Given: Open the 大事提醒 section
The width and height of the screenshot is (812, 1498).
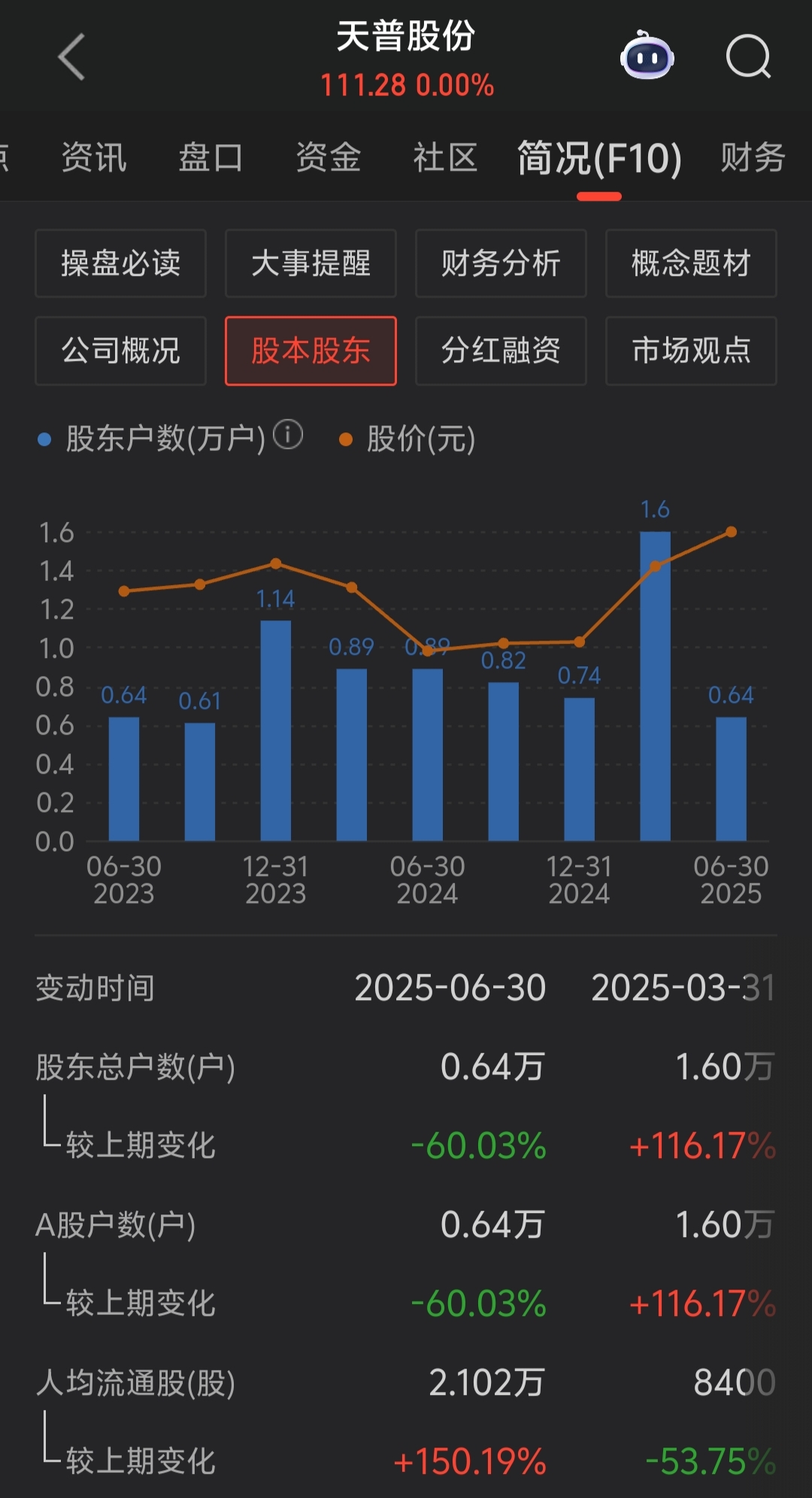Looking at the screenshot, I should pyautogui.click(x=311, y=264).
